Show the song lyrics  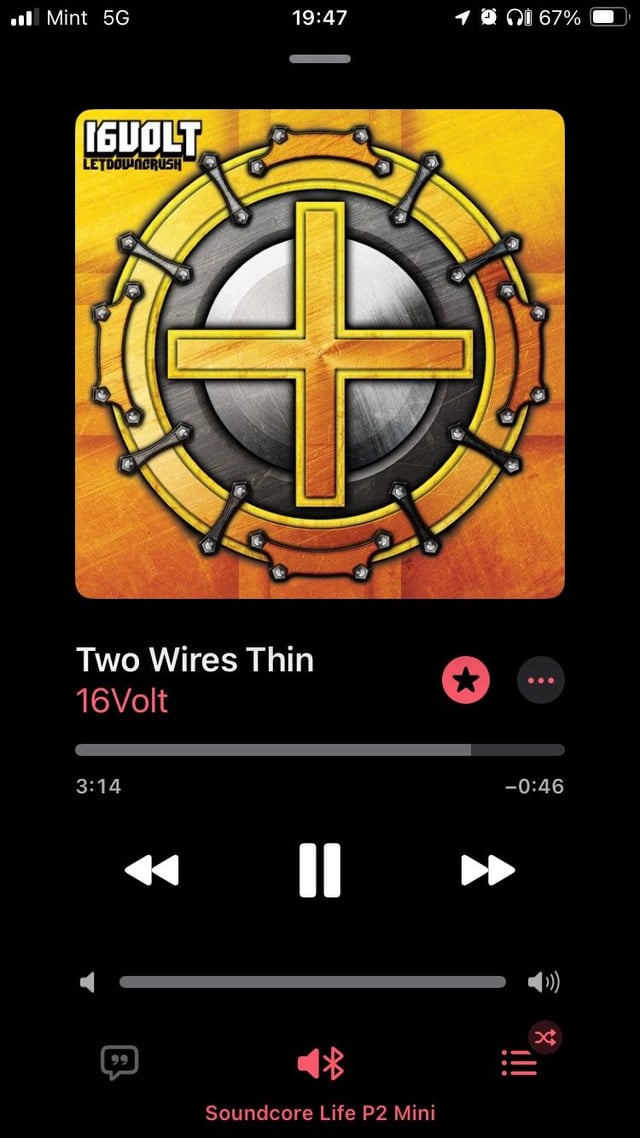(119, 1062)
